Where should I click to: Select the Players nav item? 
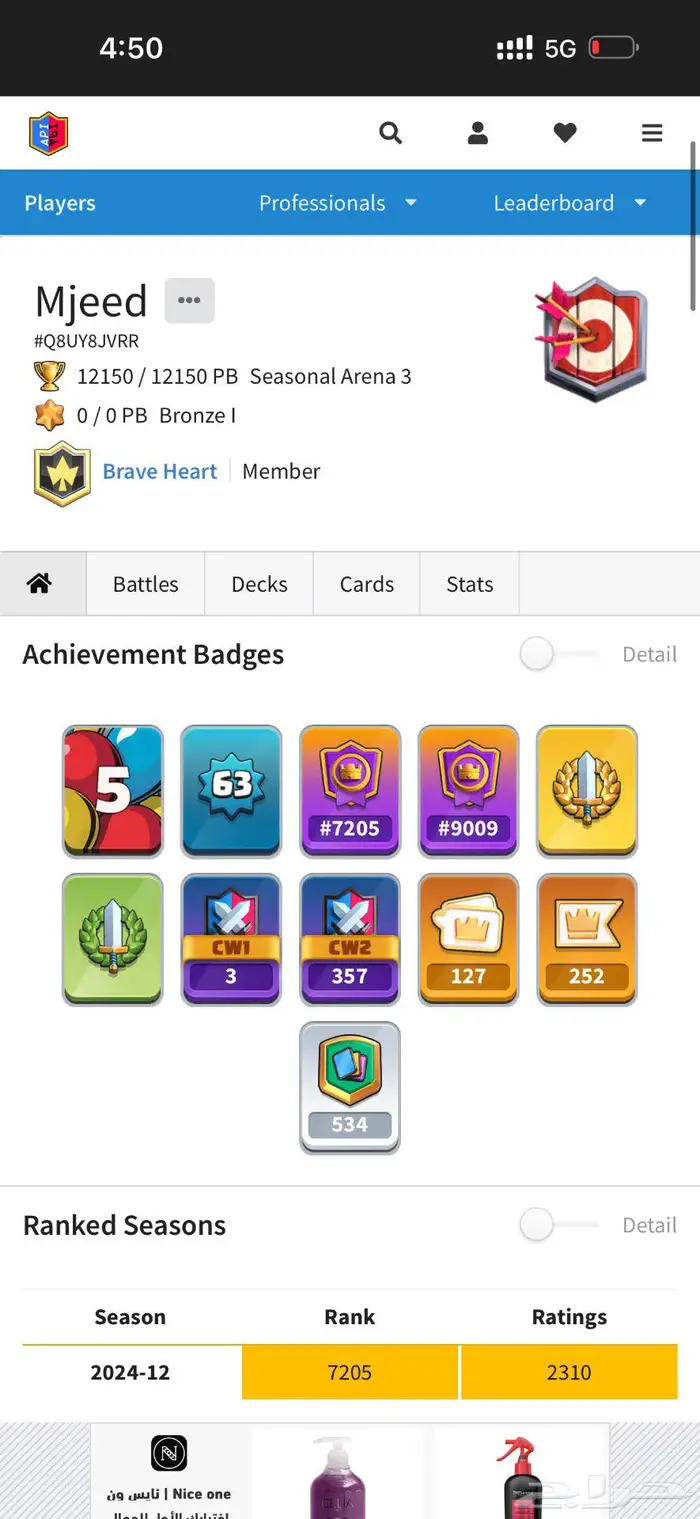pyautogui.click(x=60, y=203)
